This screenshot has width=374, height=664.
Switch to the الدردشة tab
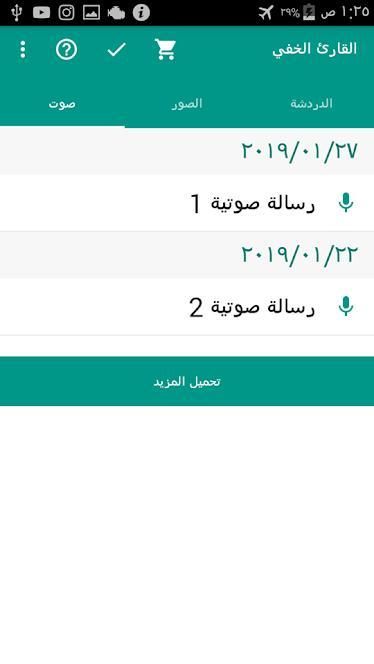tap(312, 104)
